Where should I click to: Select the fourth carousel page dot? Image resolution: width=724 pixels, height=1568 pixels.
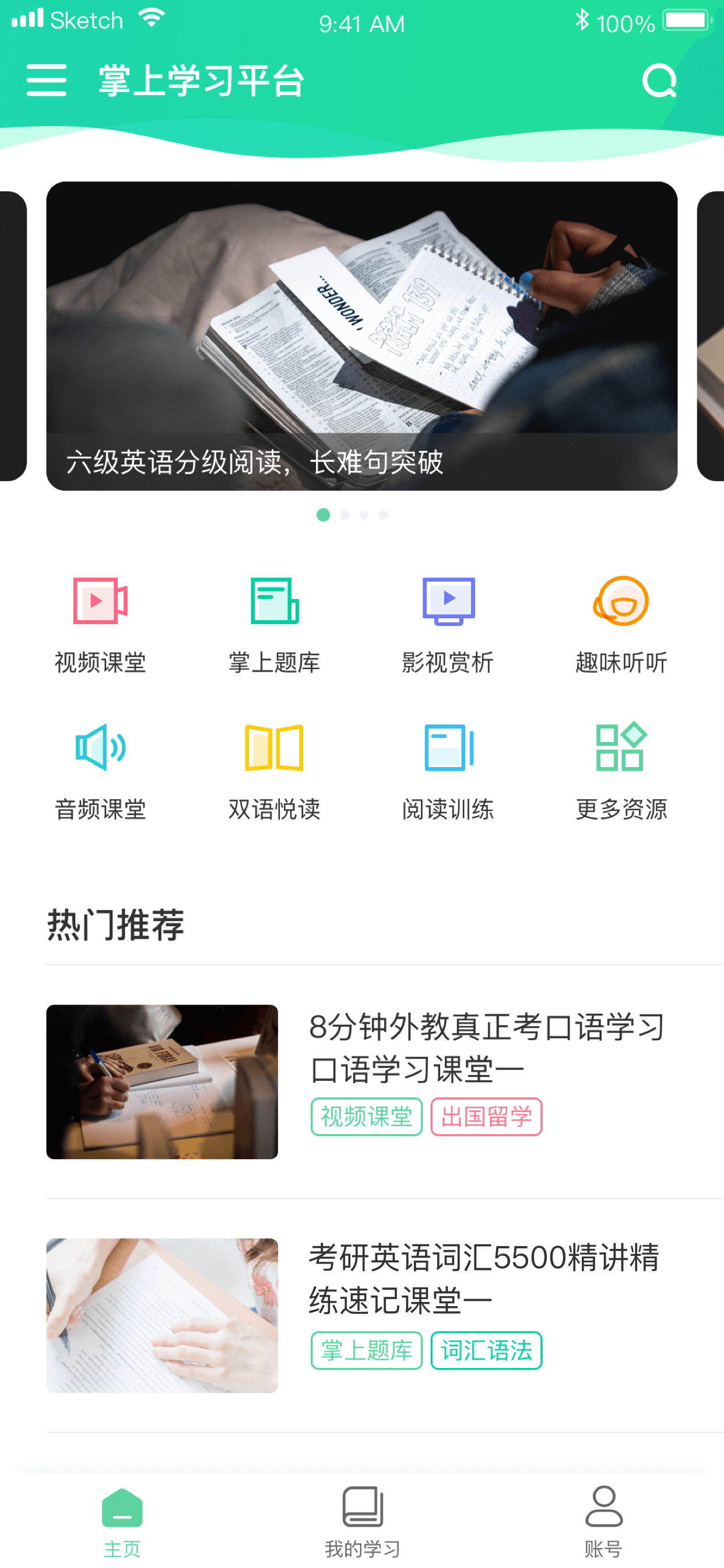click(384, 514)
